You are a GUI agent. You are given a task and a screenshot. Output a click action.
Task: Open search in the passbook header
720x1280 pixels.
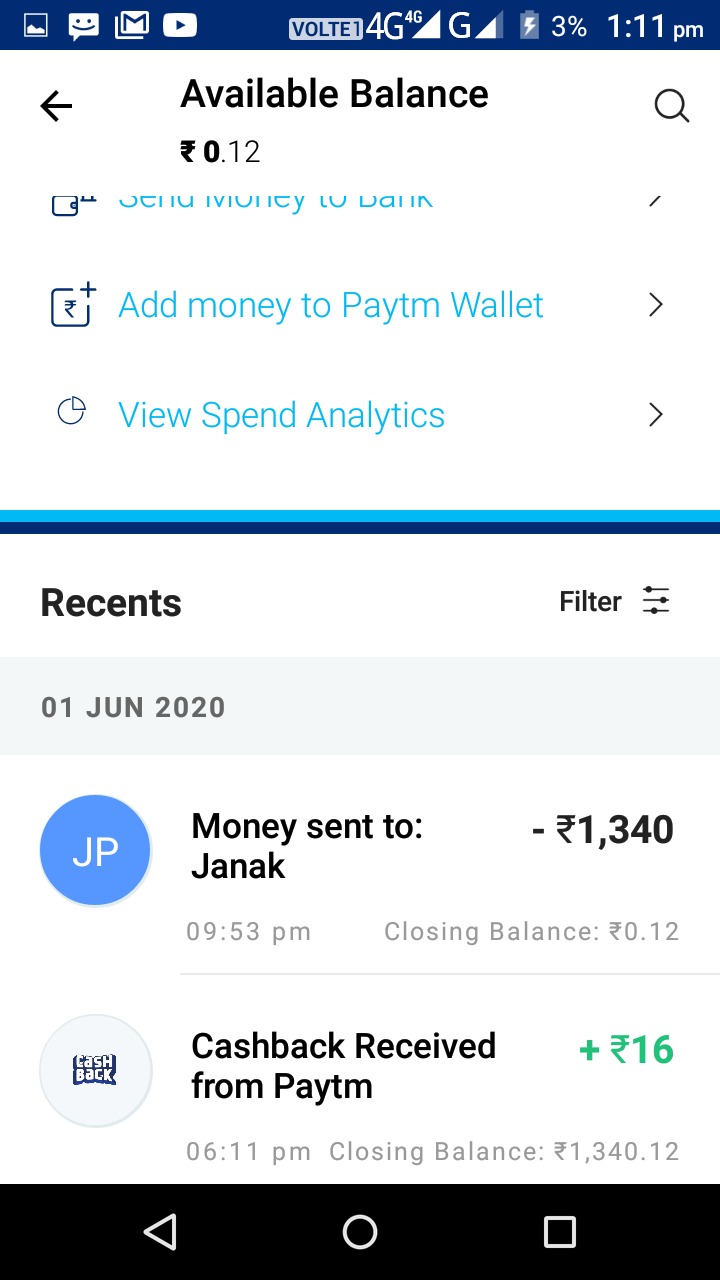672,106
